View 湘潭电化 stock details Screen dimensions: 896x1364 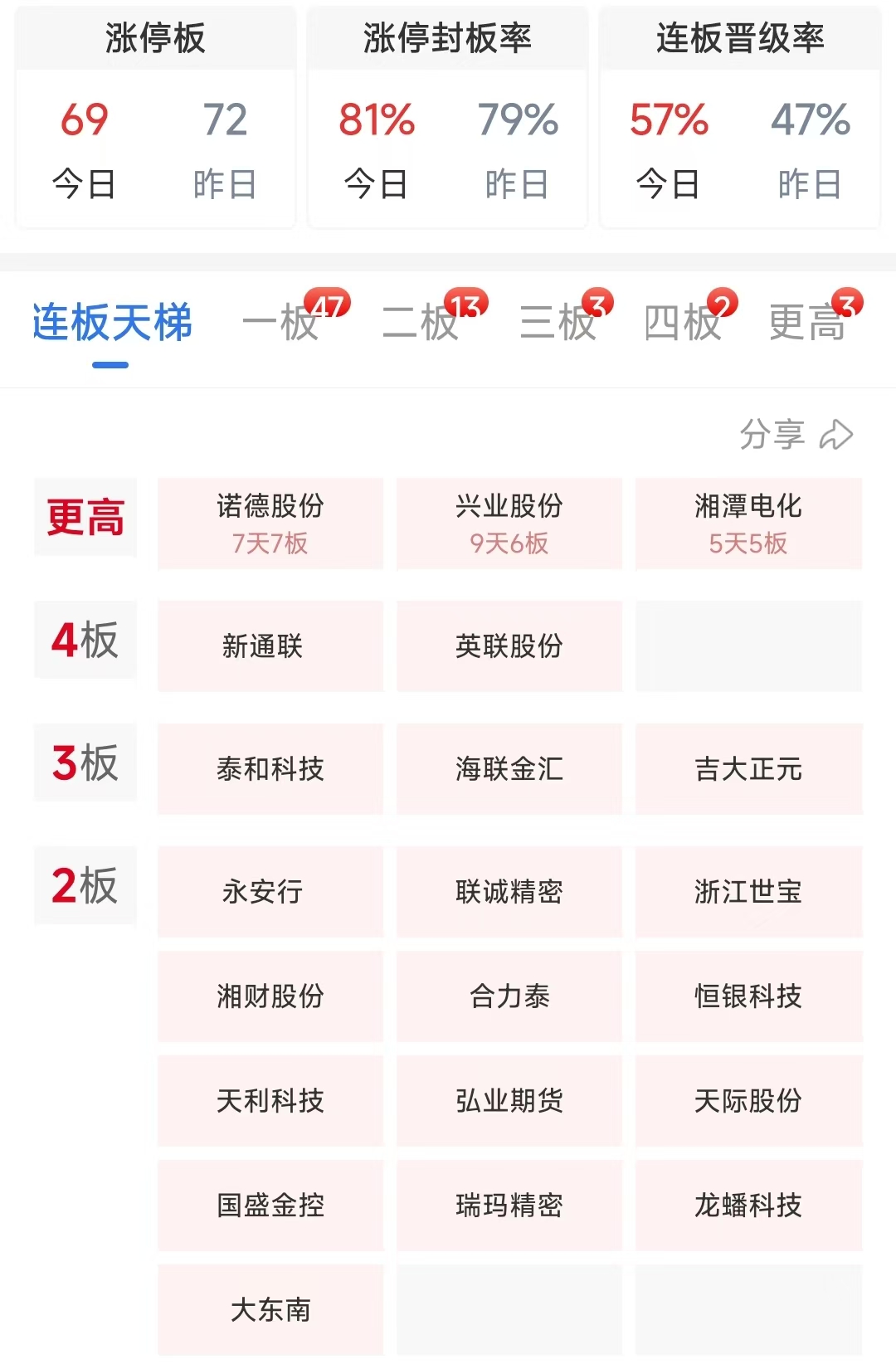point(748,524)
